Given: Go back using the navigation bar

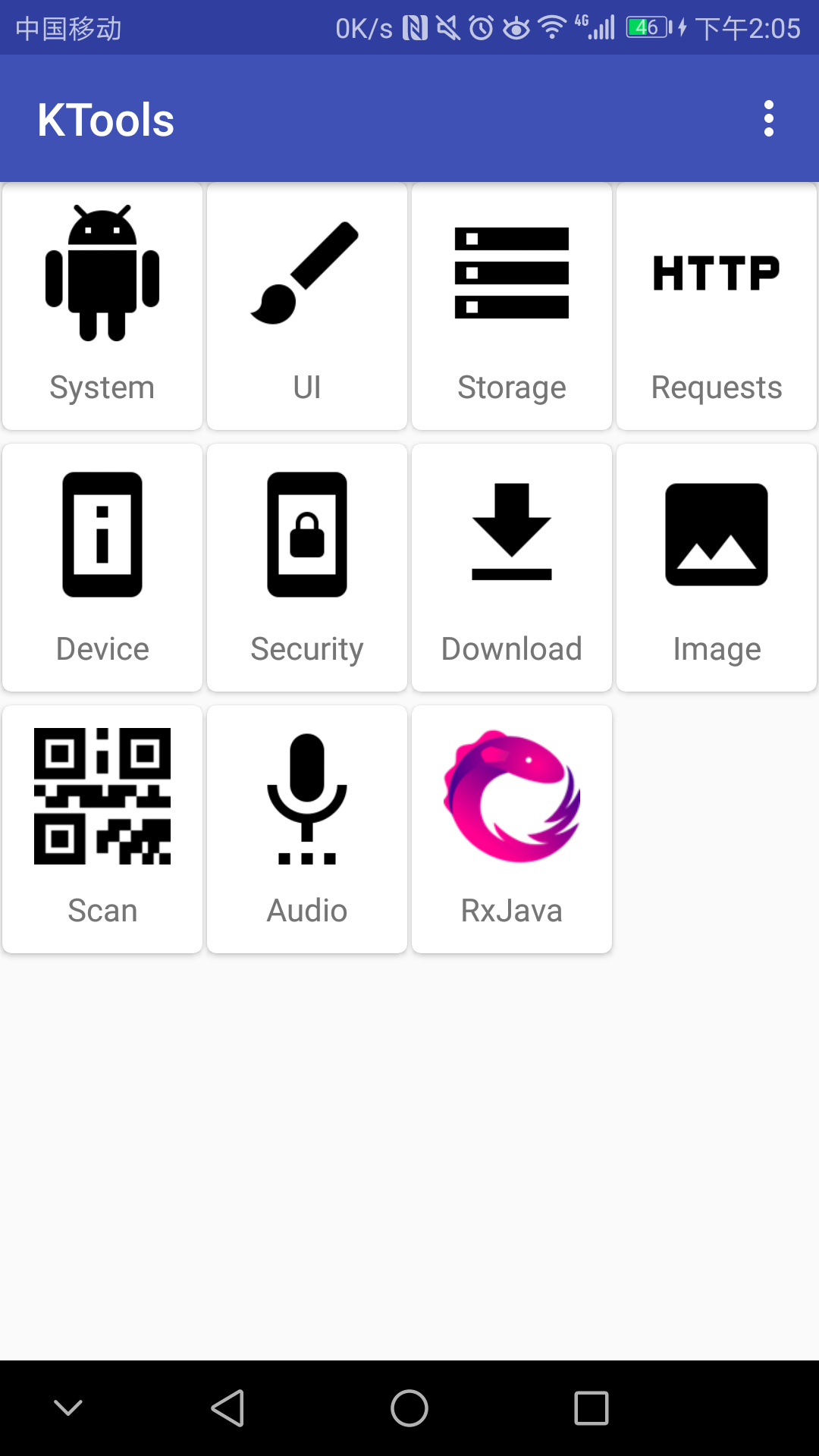Looking at the screenshot, I should coord(227,1408).
